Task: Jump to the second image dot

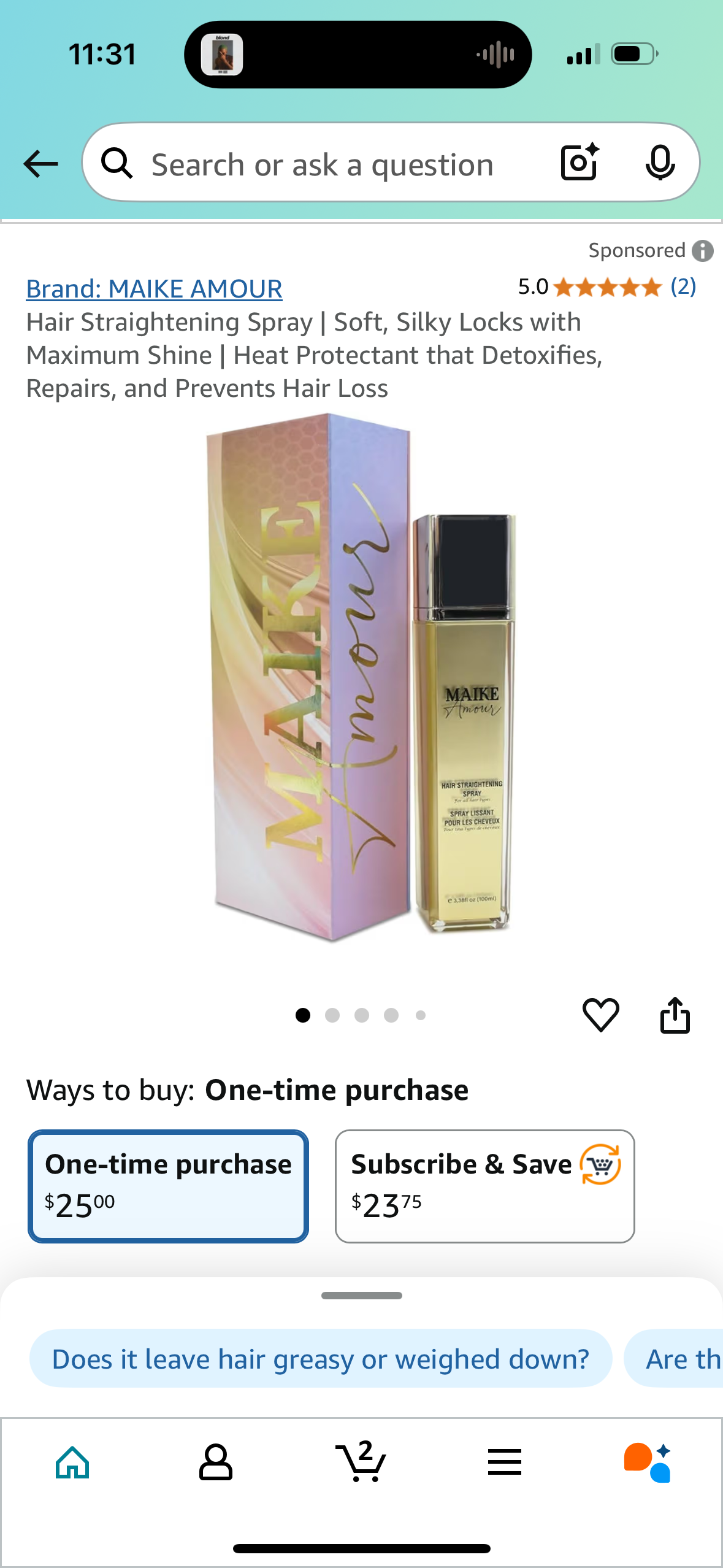Action: click(x=332, y=1015)
